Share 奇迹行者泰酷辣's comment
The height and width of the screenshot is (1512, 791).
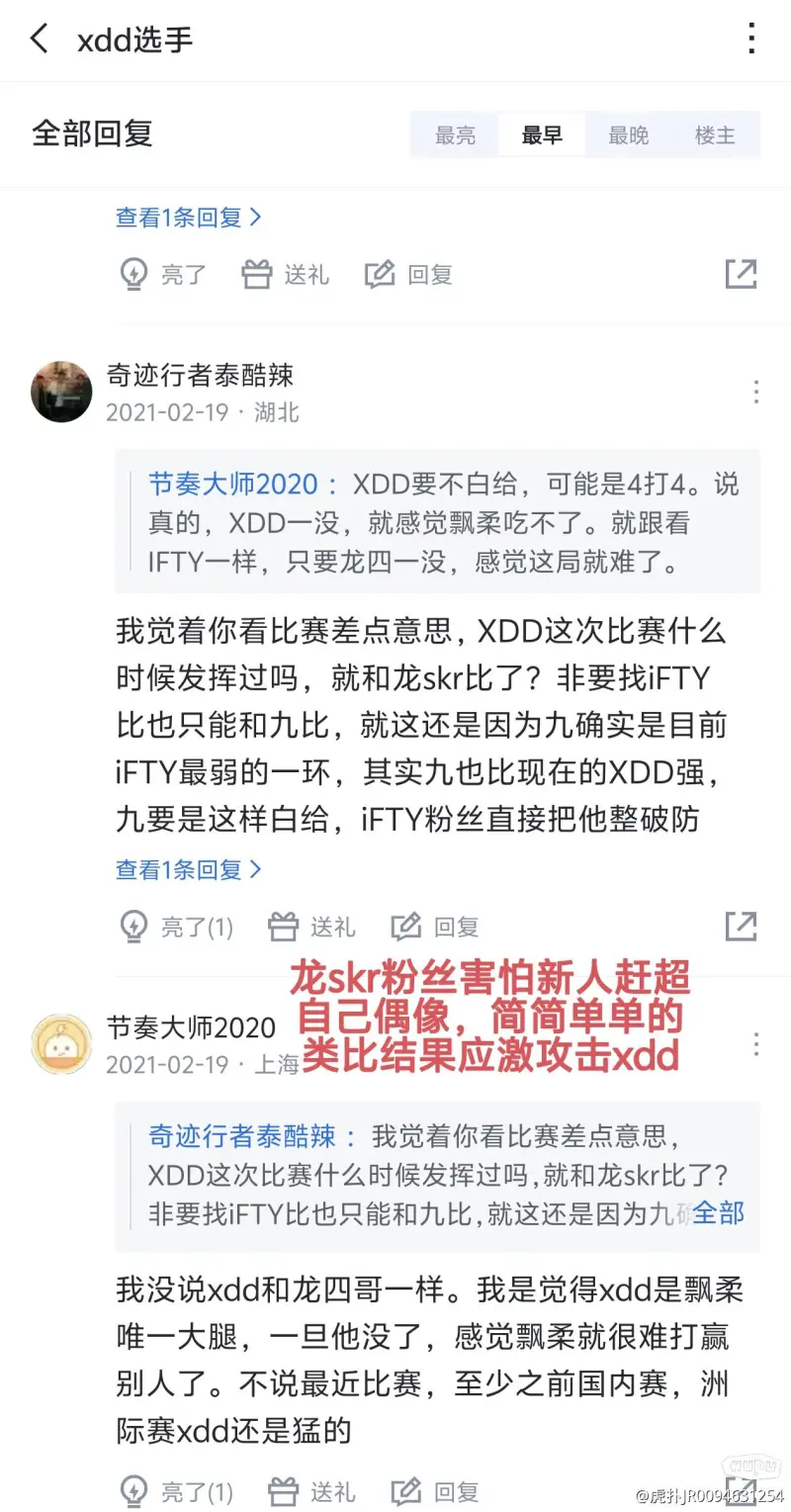[x=741, y=927]
